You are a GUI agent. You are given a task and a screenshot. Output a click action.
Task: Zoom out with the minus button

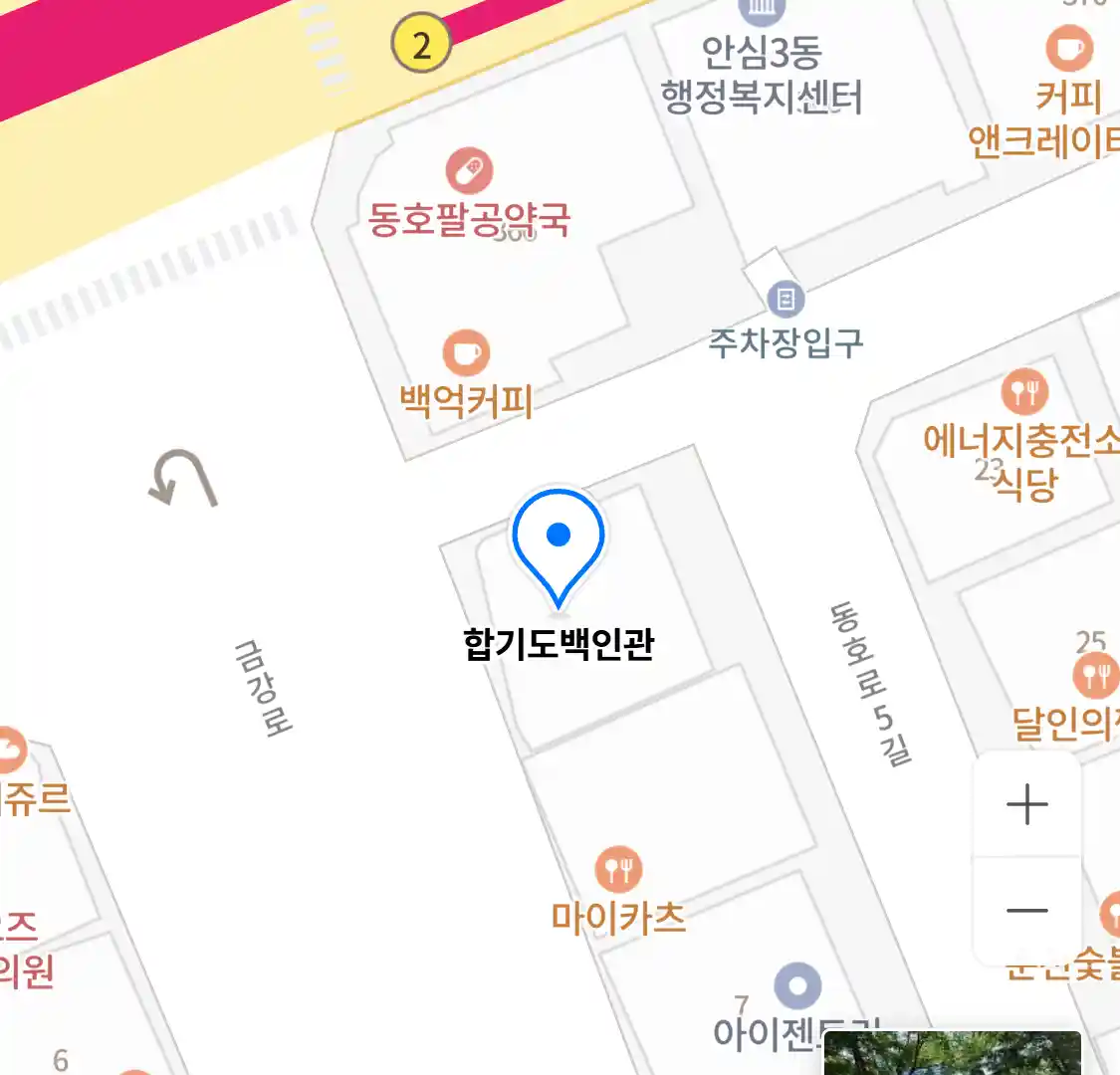pyautogui.click(x=1026, y=910)
